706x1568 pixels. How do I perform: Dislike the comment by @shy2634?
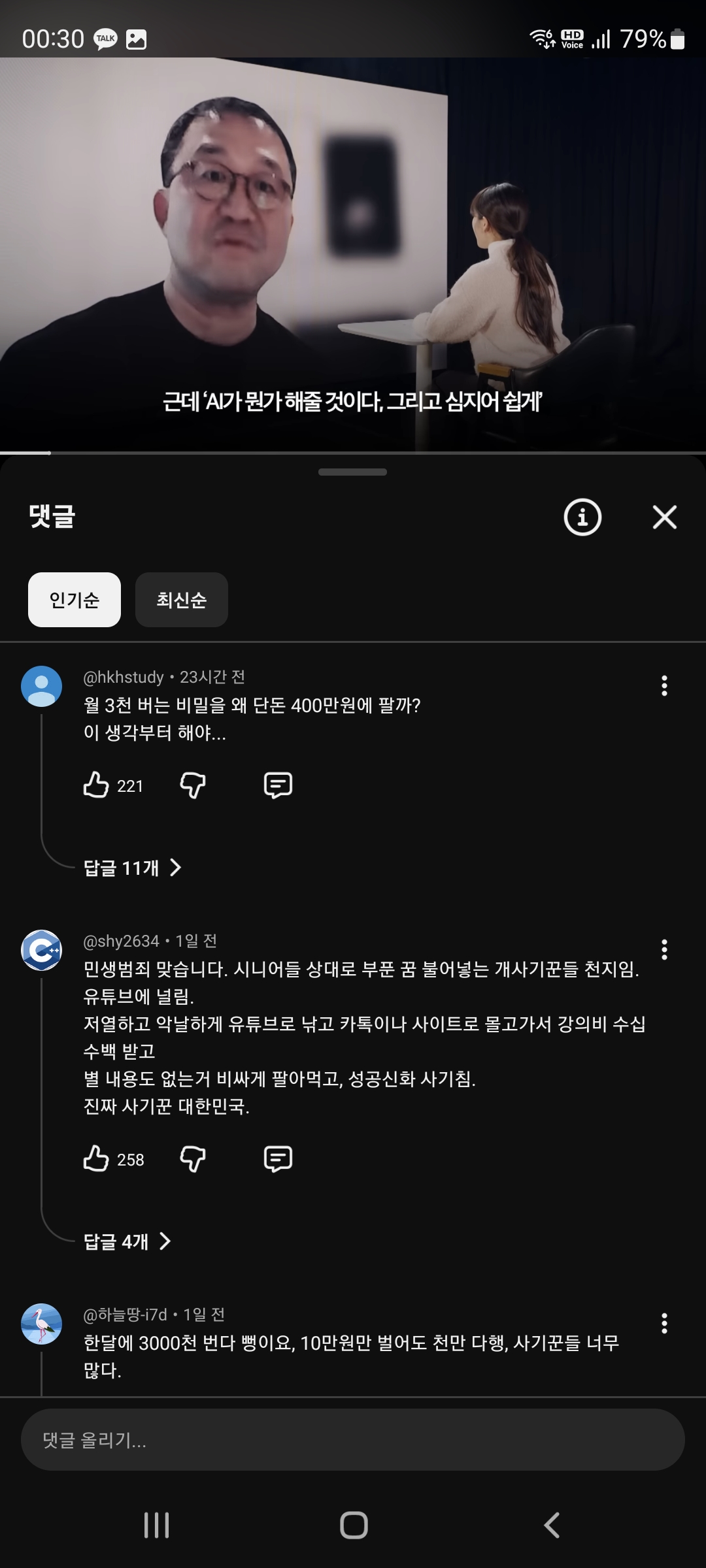click(193, 1158)
